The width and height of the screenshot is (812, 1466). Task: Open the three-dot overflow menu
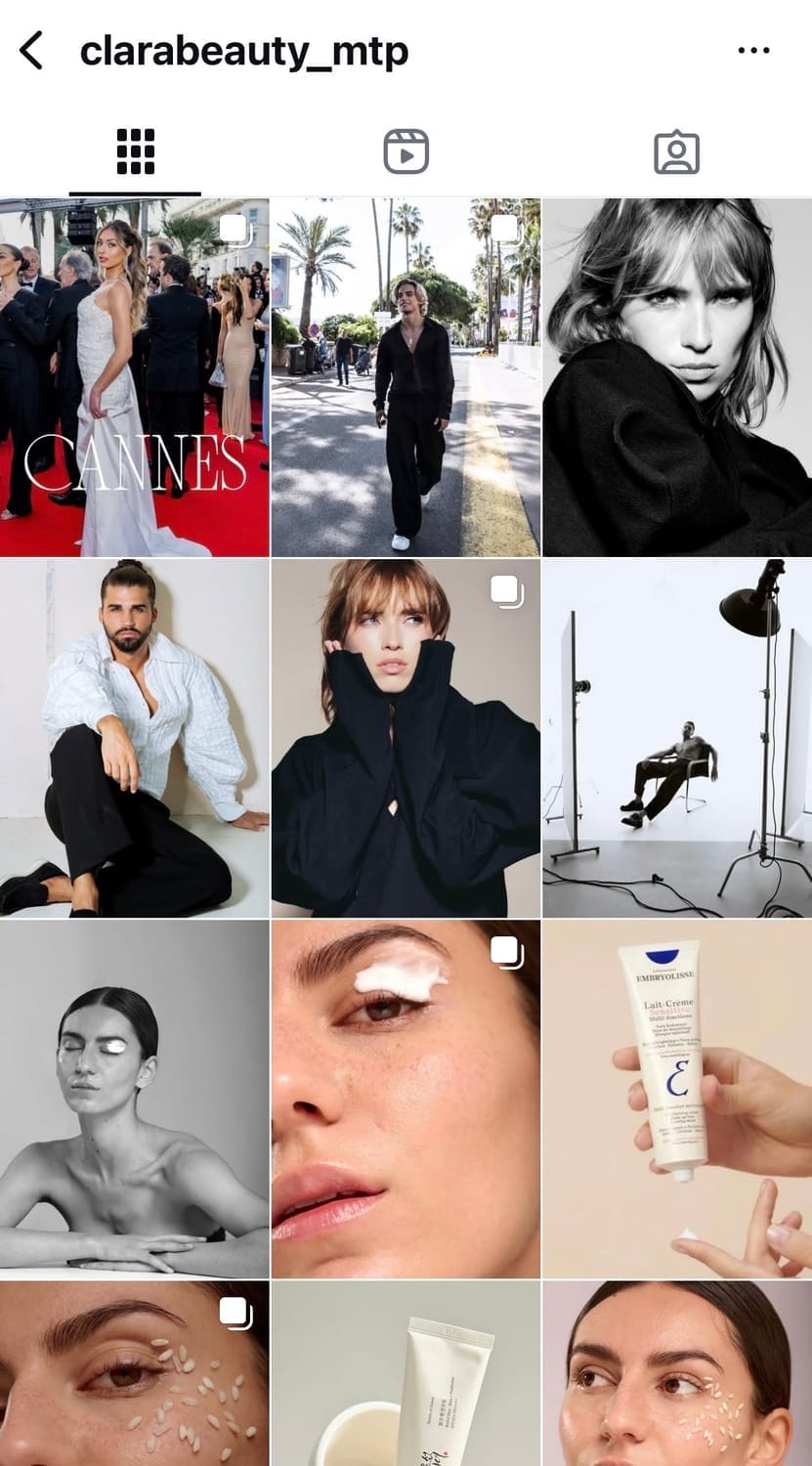753,51
